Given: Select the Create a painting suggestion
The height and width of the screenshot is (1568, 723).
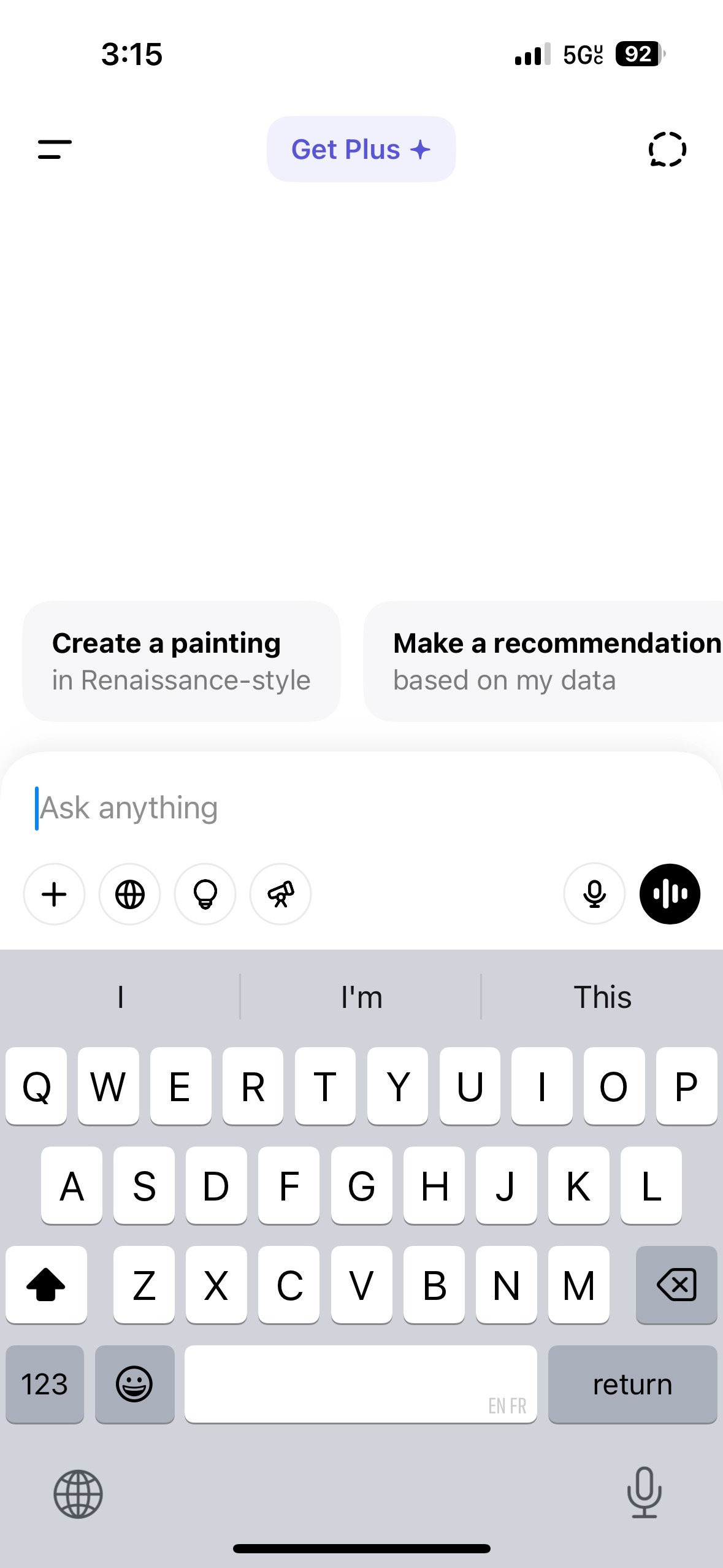Looking at the screenshot, I should (181, 661).
